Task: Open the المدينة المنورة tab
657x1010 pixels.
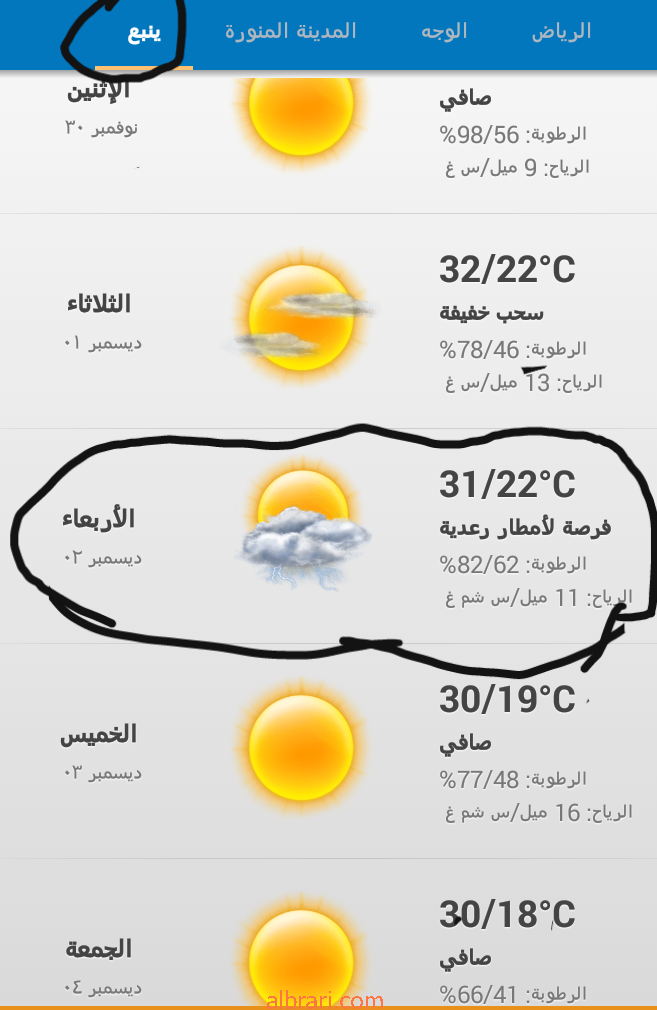Action: pyautogui.click(x=291, y=32)
